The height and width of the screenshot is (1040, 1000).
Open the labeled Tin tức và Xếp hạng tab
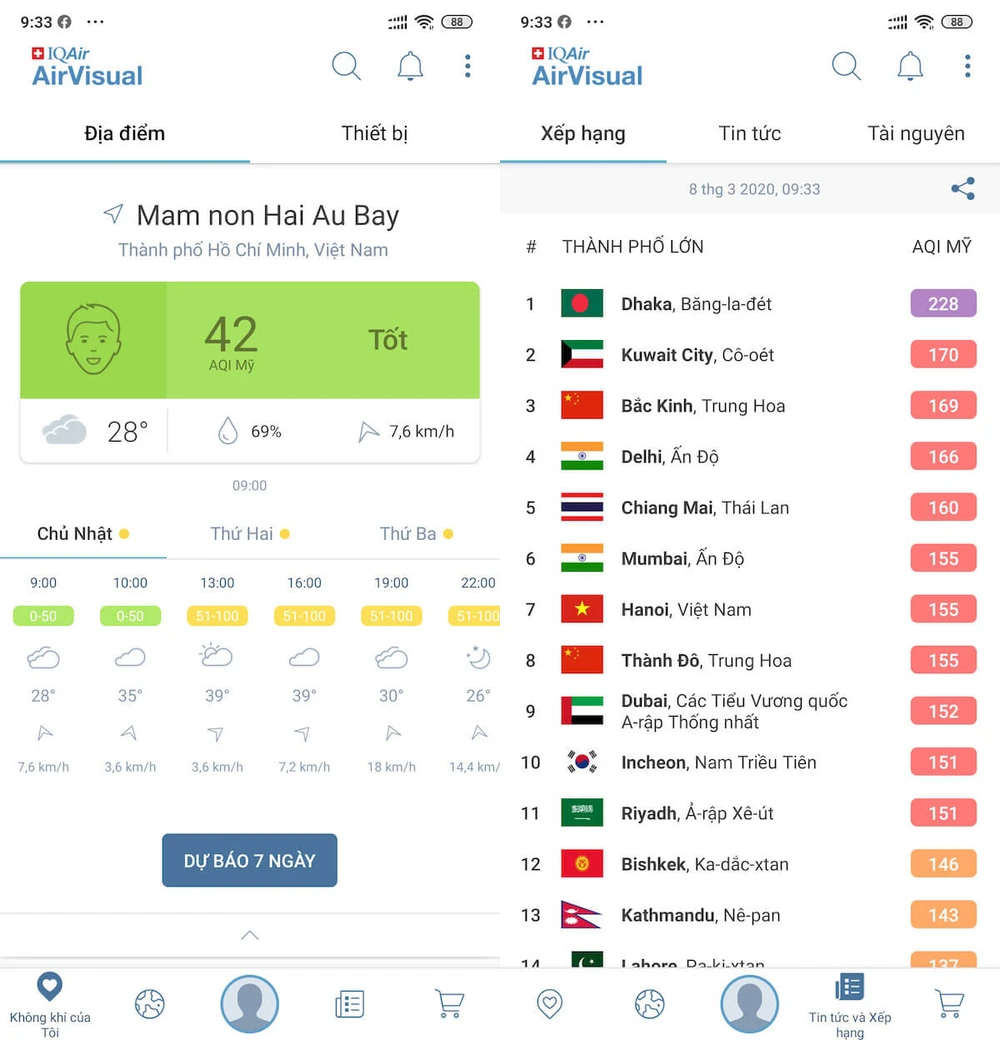849,1003
